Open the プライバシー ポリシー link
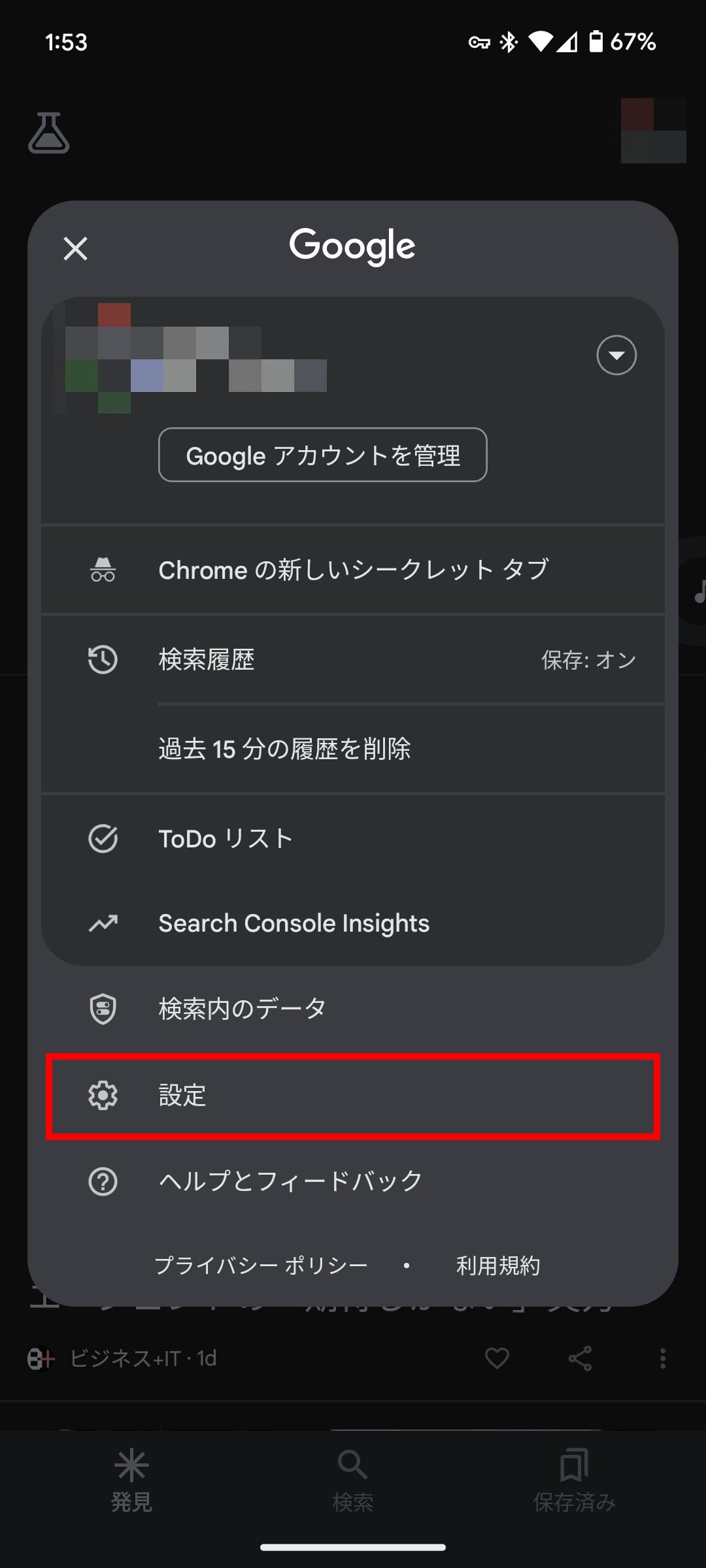Screen dimensions: 706x1568 [261, 1266]
